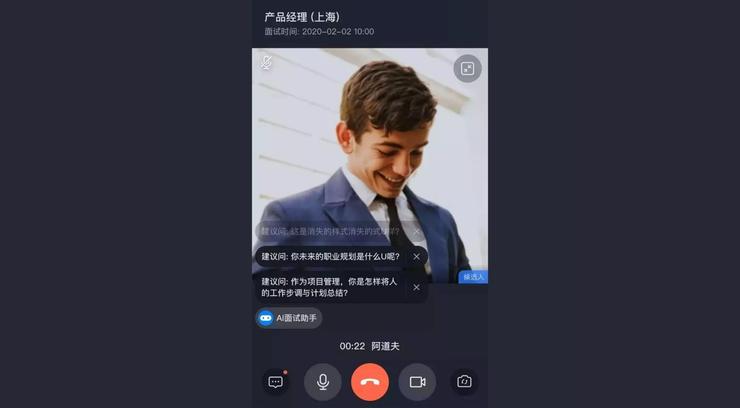Mute the microphone
740x408 pixels.
[x=323, y=382]
